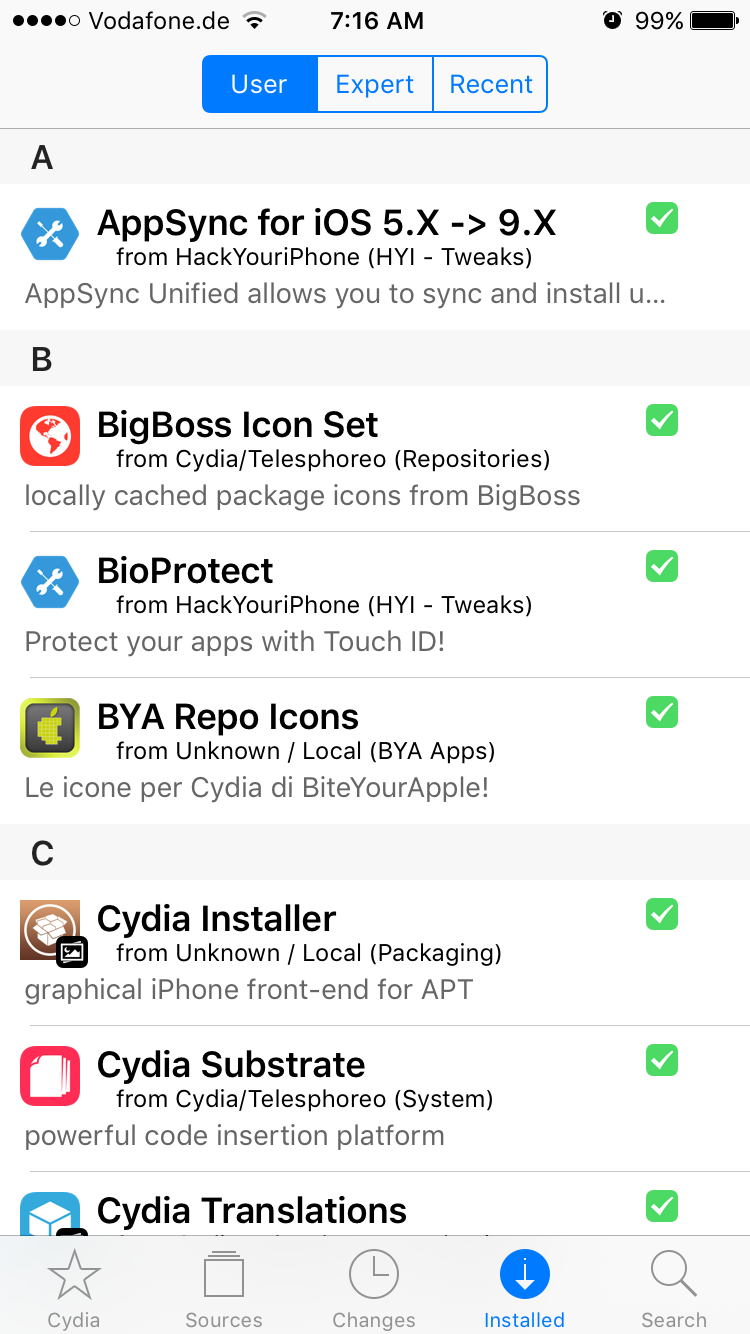
Task: Open the Changes tab
Action: pyautogui.click(x=374, y=1288)
